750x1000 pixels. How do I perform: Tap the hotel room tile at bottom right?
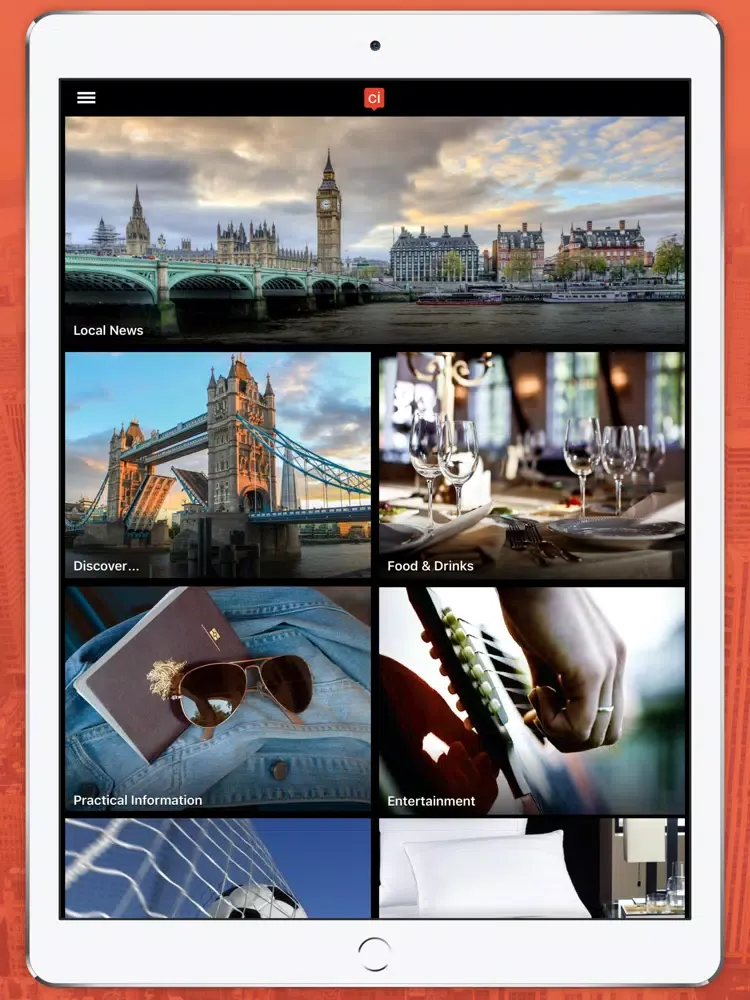point(532,870)
